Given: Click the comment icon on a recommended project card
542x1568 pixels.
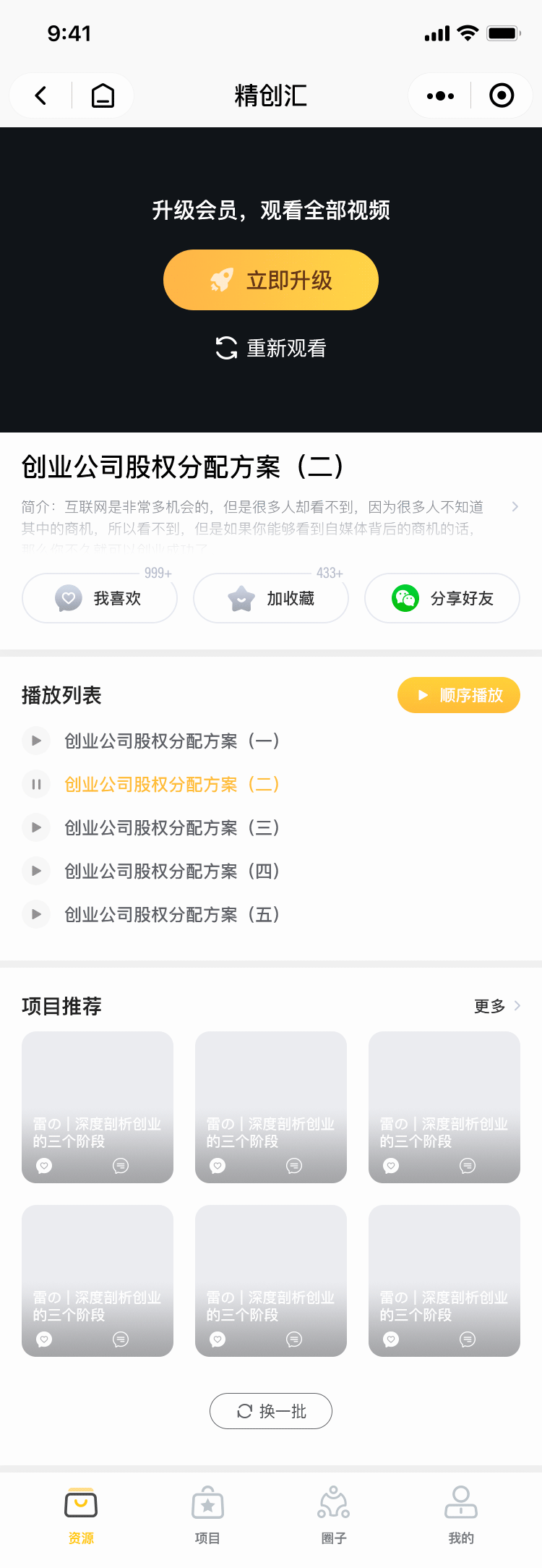Looking at the screenshot, I should point(120,1166).
